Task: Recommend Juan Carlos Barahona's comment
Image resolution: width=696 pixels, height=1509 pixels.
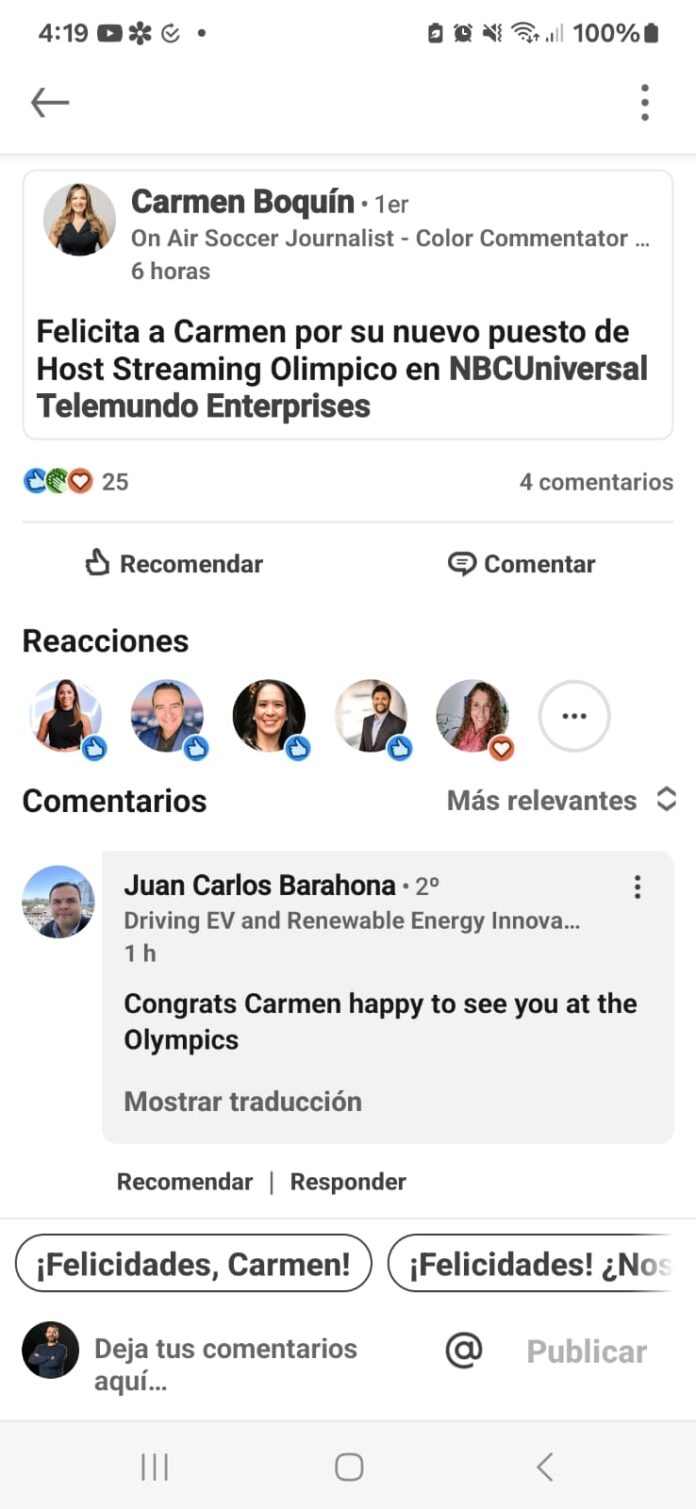Action: point(185,1181)
